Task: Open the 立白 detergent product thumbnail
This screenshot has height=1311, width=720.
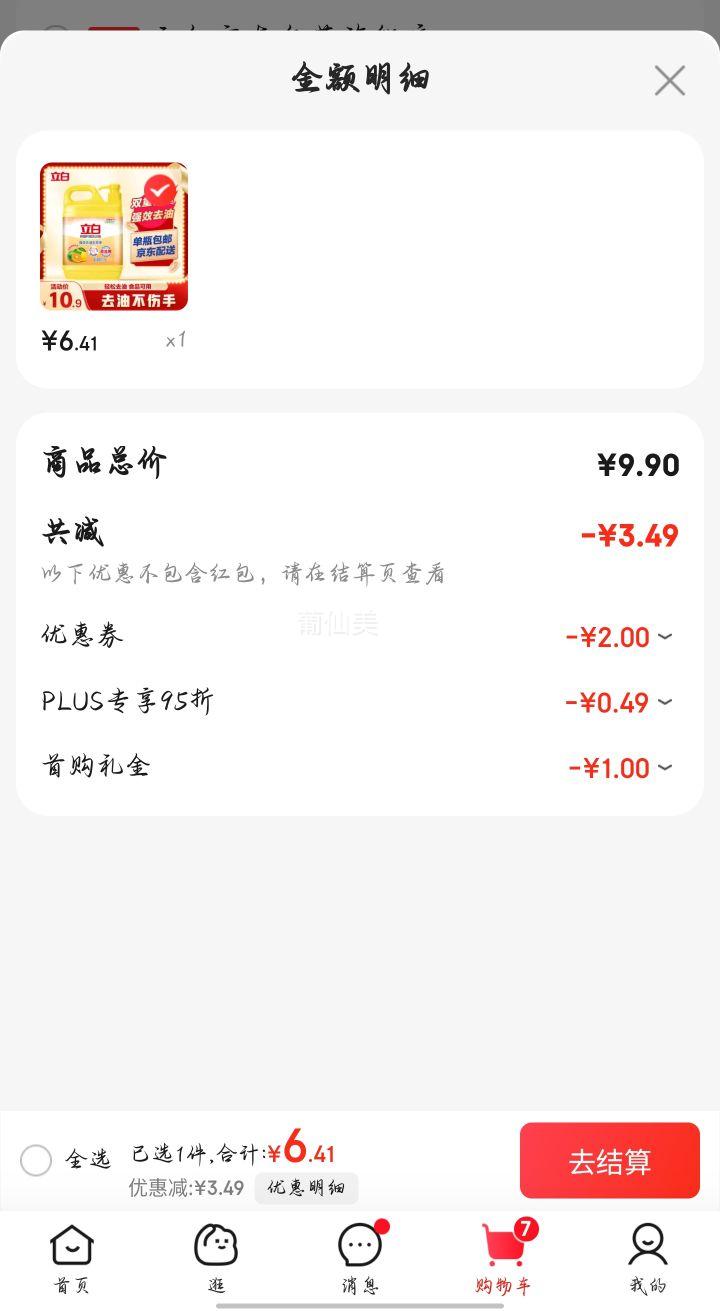Action: click(x=114, y=237)
